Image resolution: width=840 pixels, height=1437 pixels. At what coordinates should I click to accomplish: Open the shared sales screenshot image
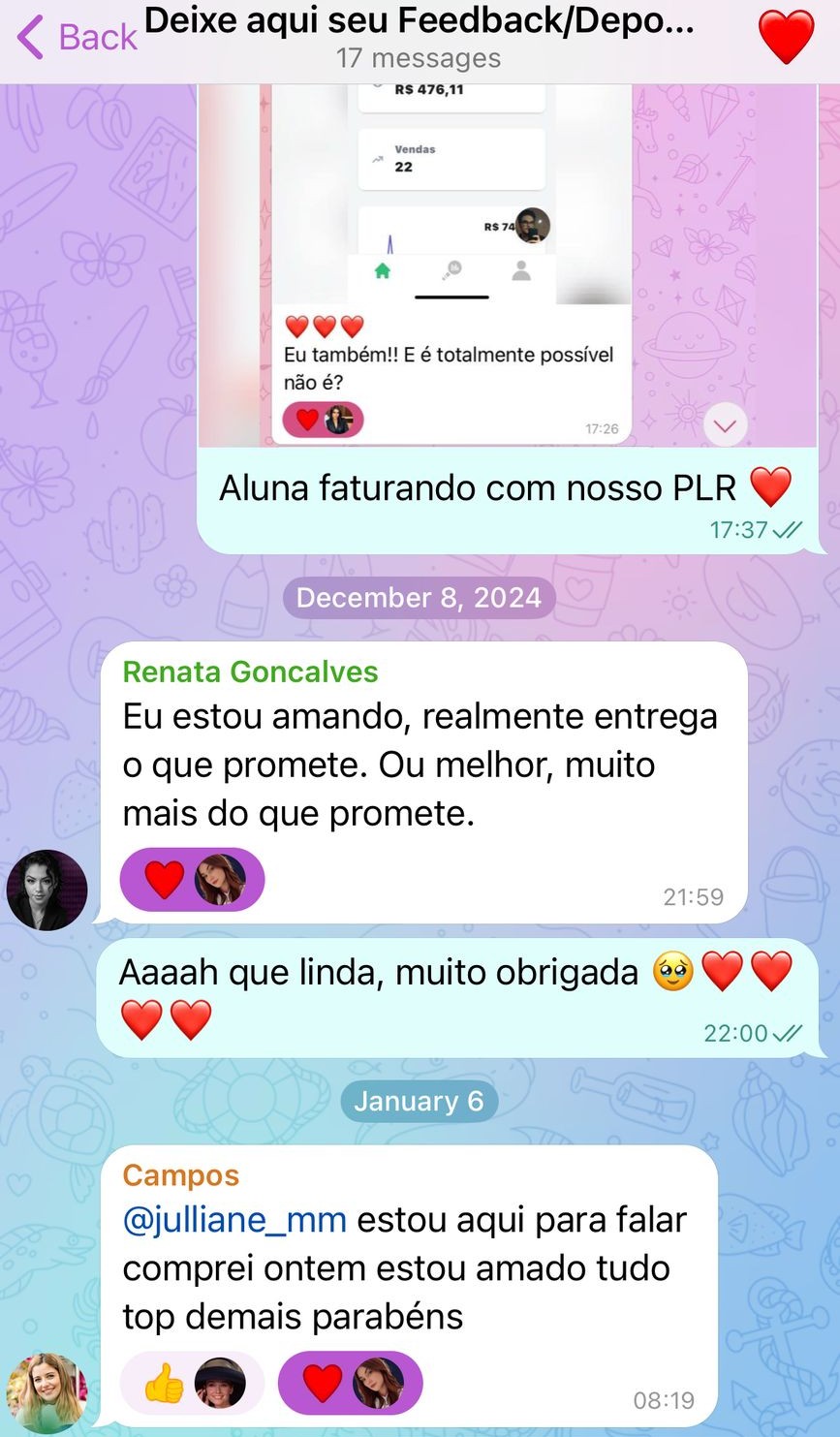(451, 194)
